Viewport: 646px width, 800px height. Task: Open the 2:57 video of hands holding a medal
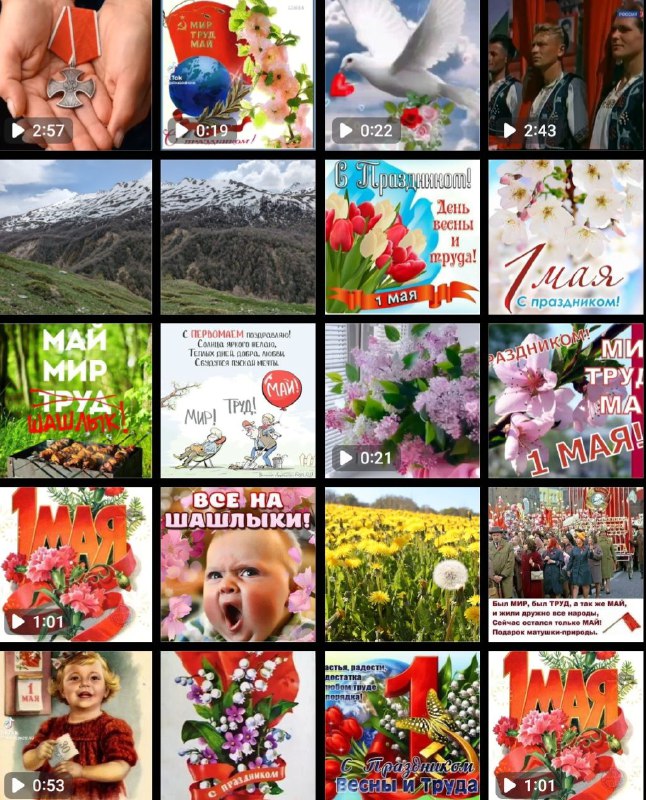click(x=76, y=75)
